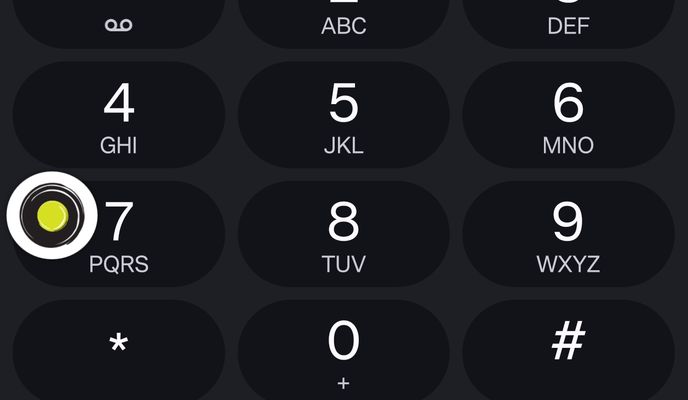Screen dimensions: 688x400
Task: Dial the number 8 TUV
Action: (x=343, y=235)
